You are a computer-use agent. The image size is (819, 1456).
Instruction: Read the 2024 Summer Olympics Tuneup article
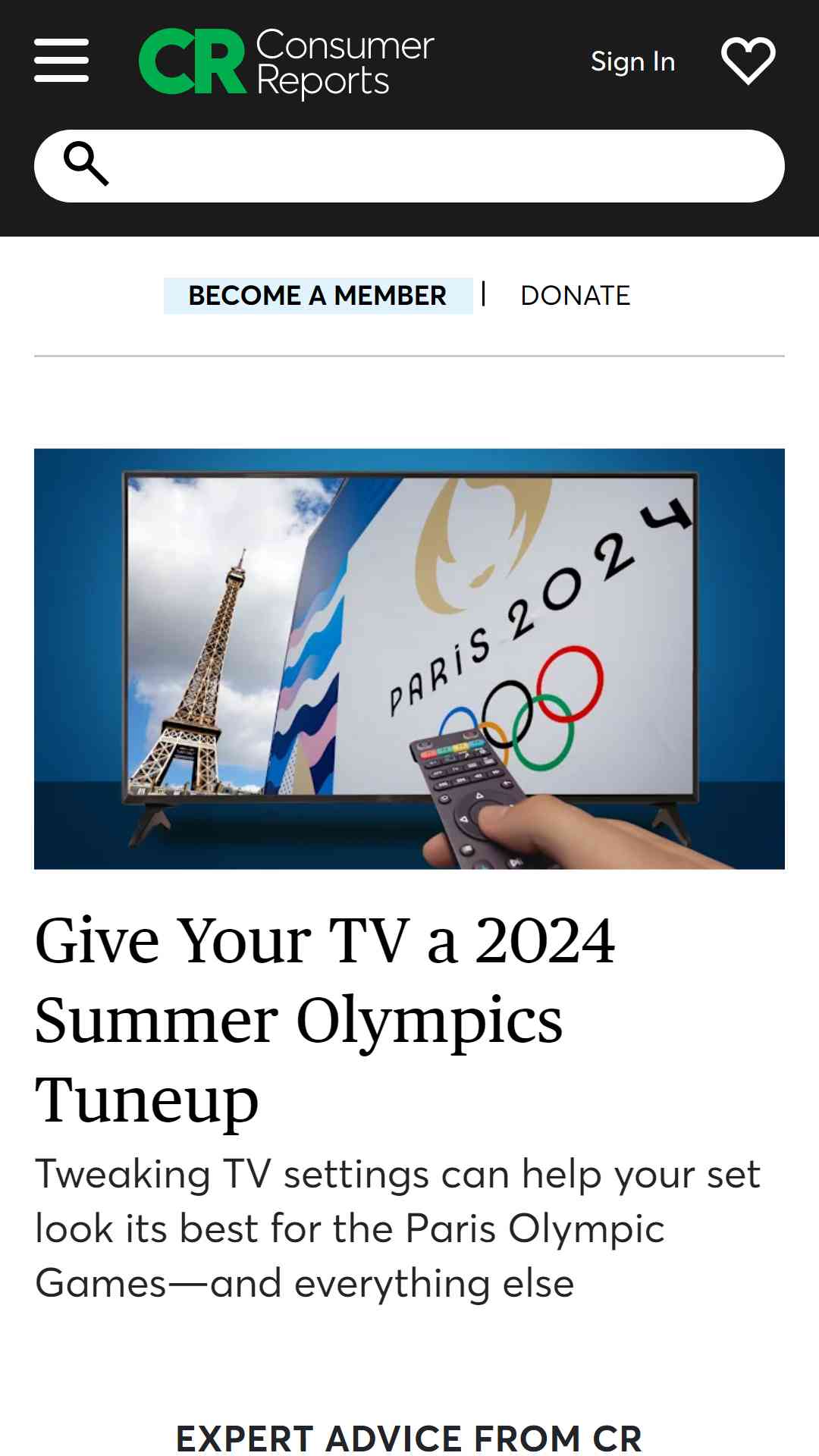click(325, 1020)
